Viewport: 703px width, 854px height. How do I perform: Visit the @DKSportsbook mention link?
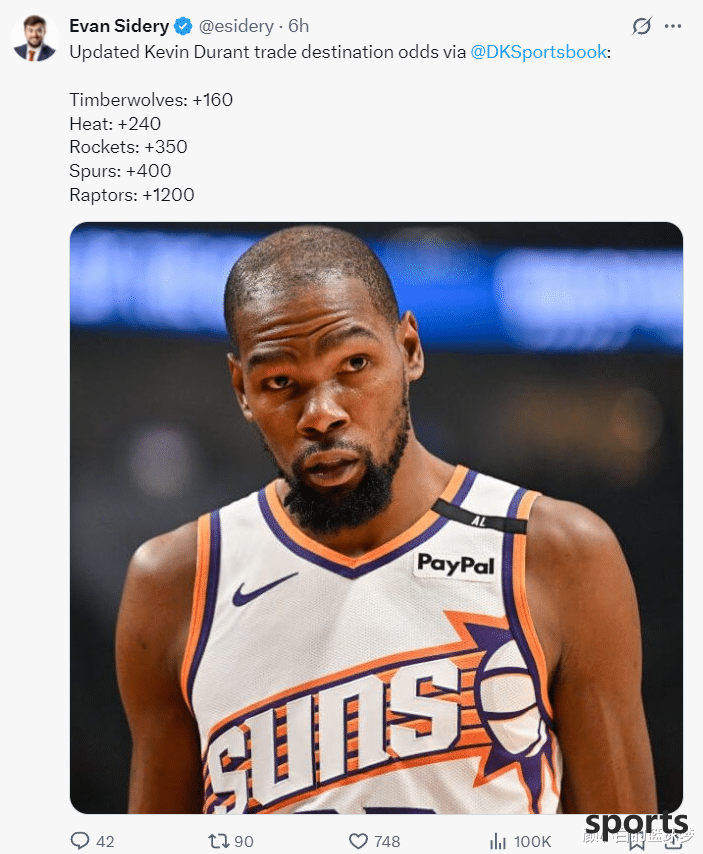[539, 52]
